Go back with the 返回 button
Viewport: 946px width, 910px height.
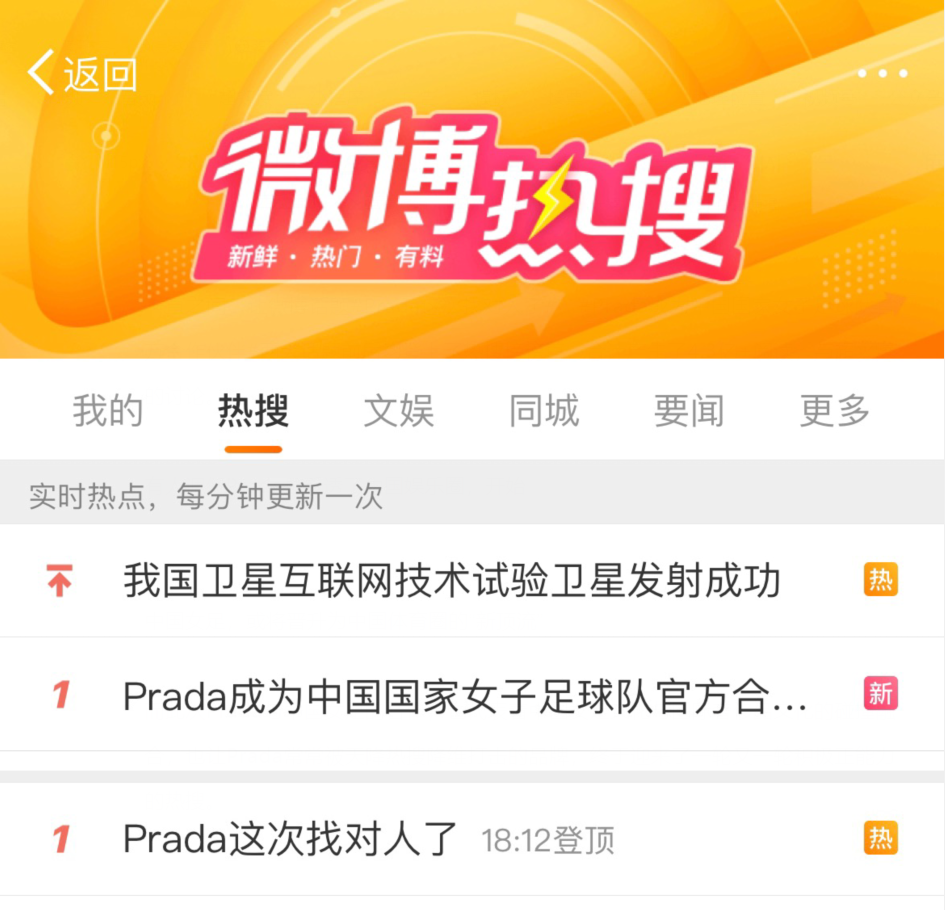click(82, 75)
